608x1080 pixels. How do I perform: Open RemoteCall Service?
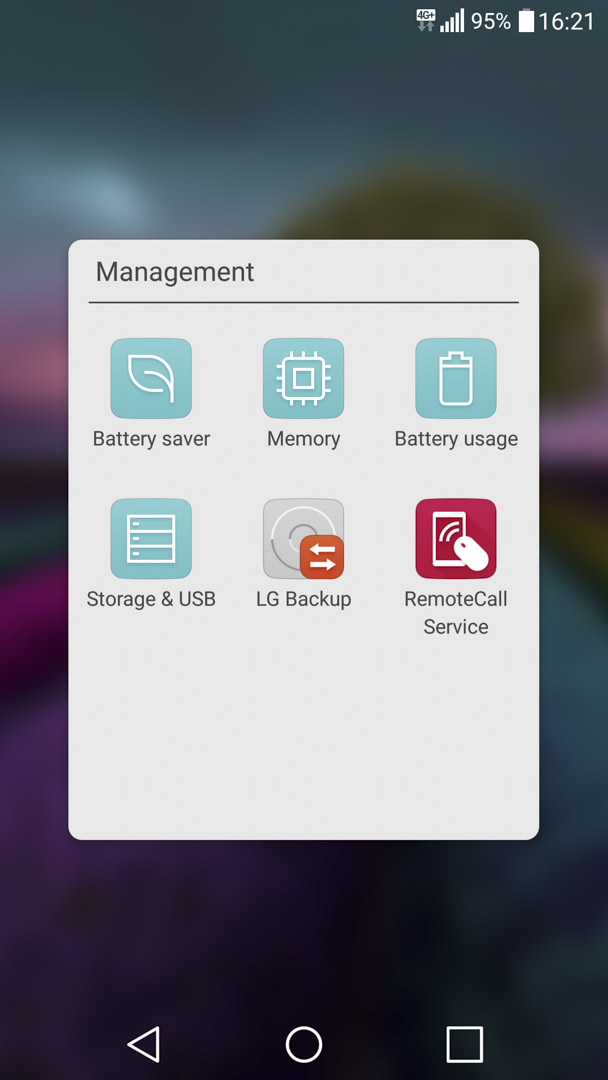[x=456, y=539]
